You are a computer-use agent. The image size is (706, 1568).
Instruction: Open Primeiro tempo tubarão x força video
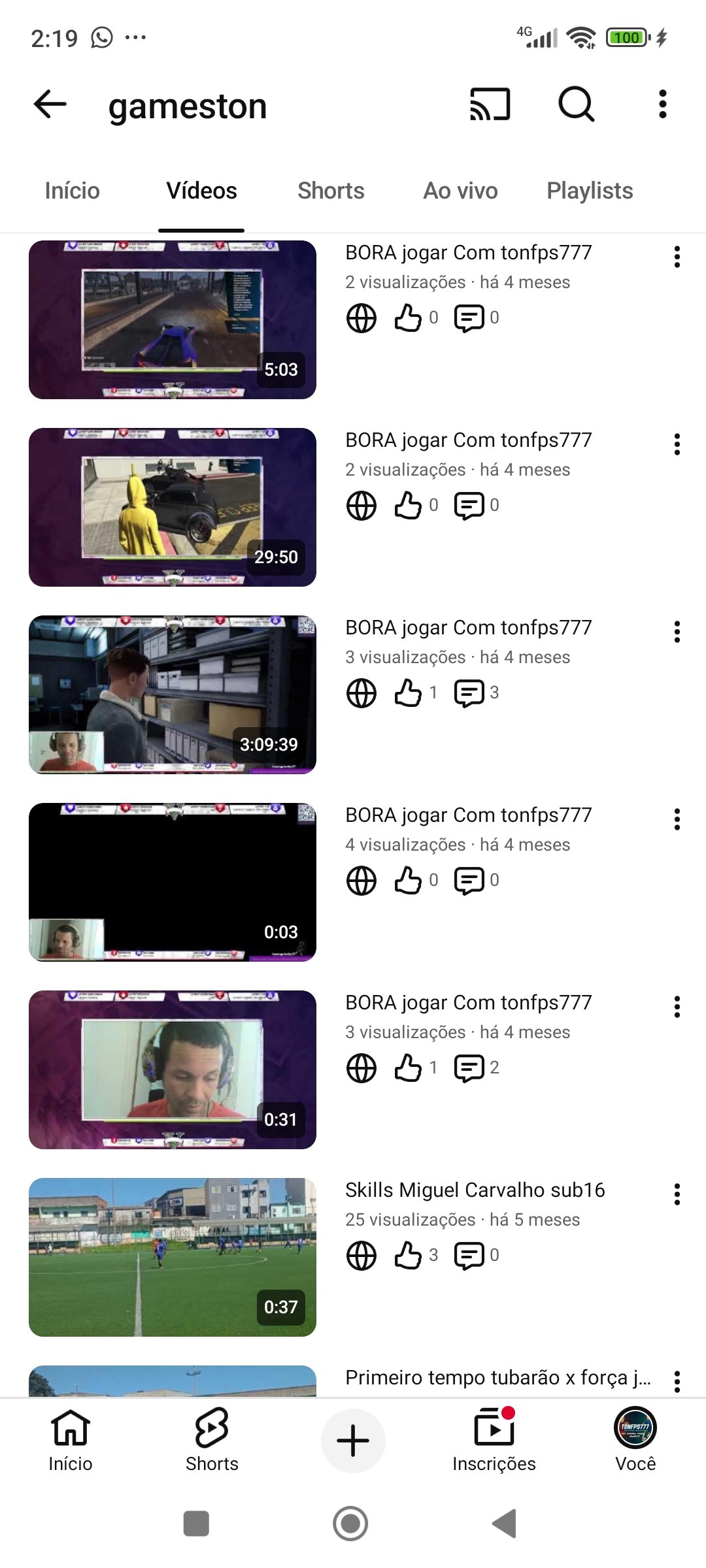497,1378
